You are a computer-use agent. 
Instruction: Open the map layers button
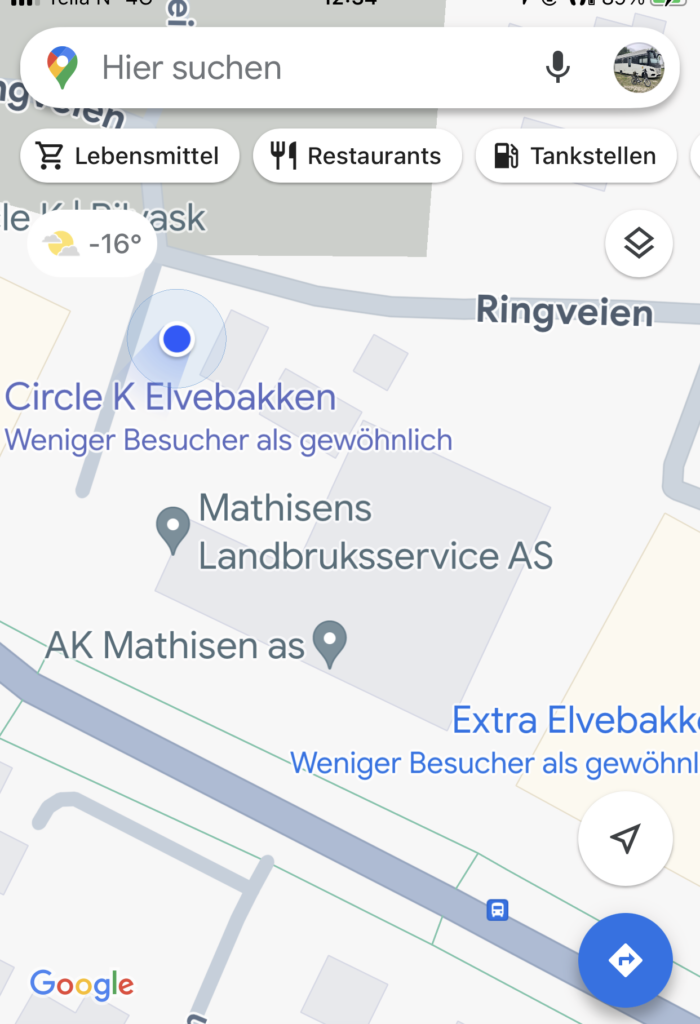pyautogui.click(x=638, y=243)
